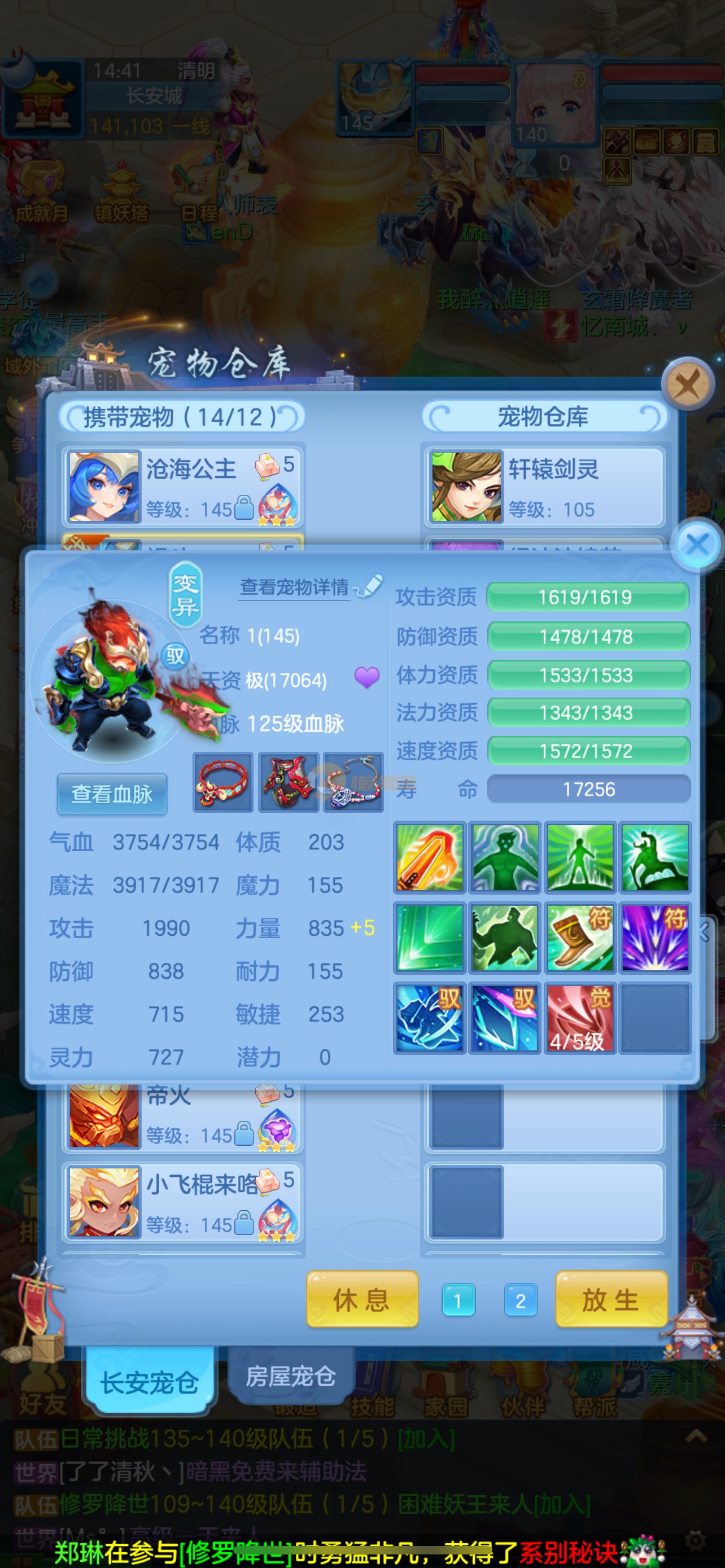View the 觉 skill showing 4/5级
The width and height of the screenshot is (725, 1568).
pos(579,1018)
